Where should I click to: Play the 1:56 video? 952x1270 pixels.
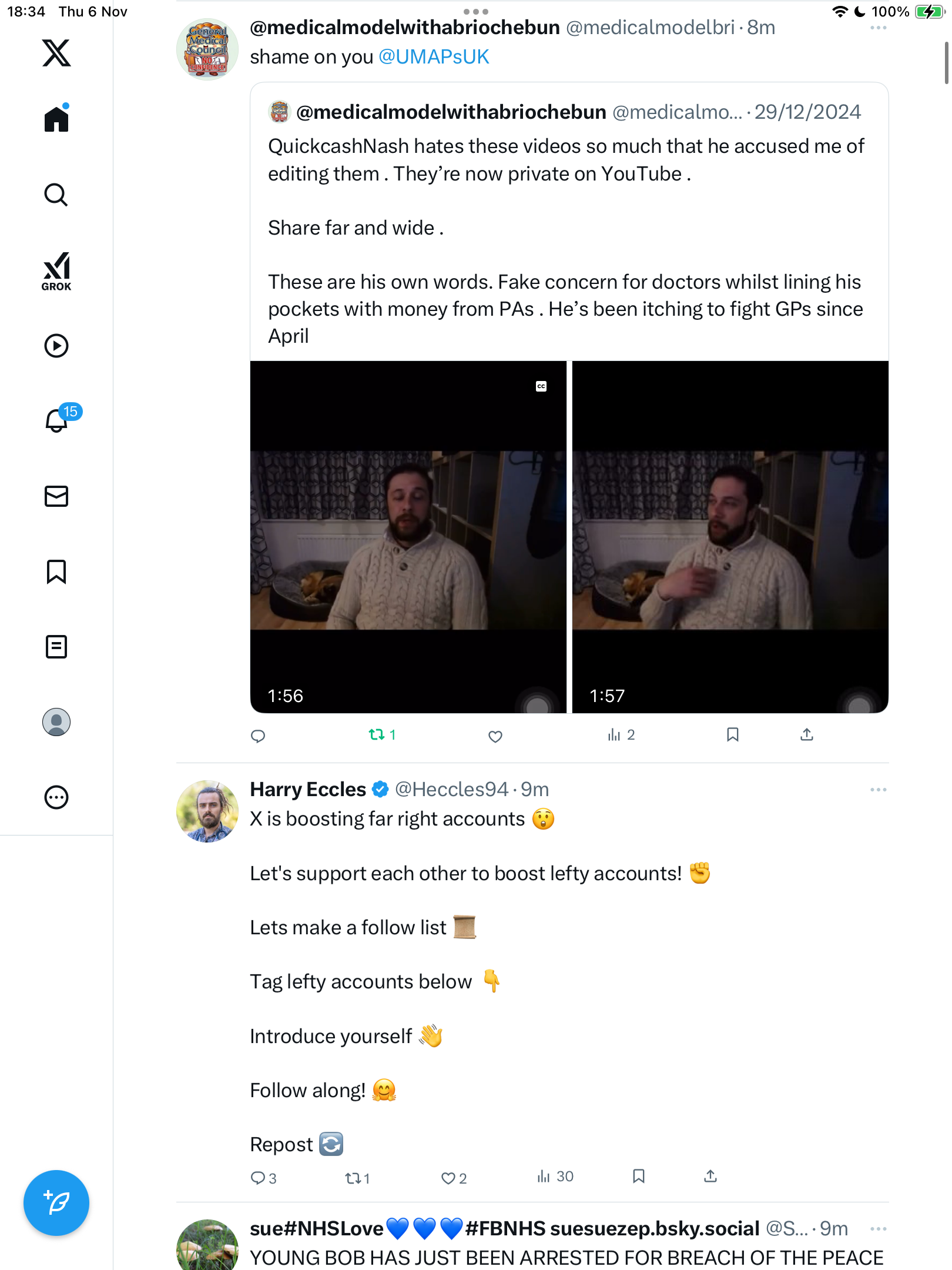[408, 538]
